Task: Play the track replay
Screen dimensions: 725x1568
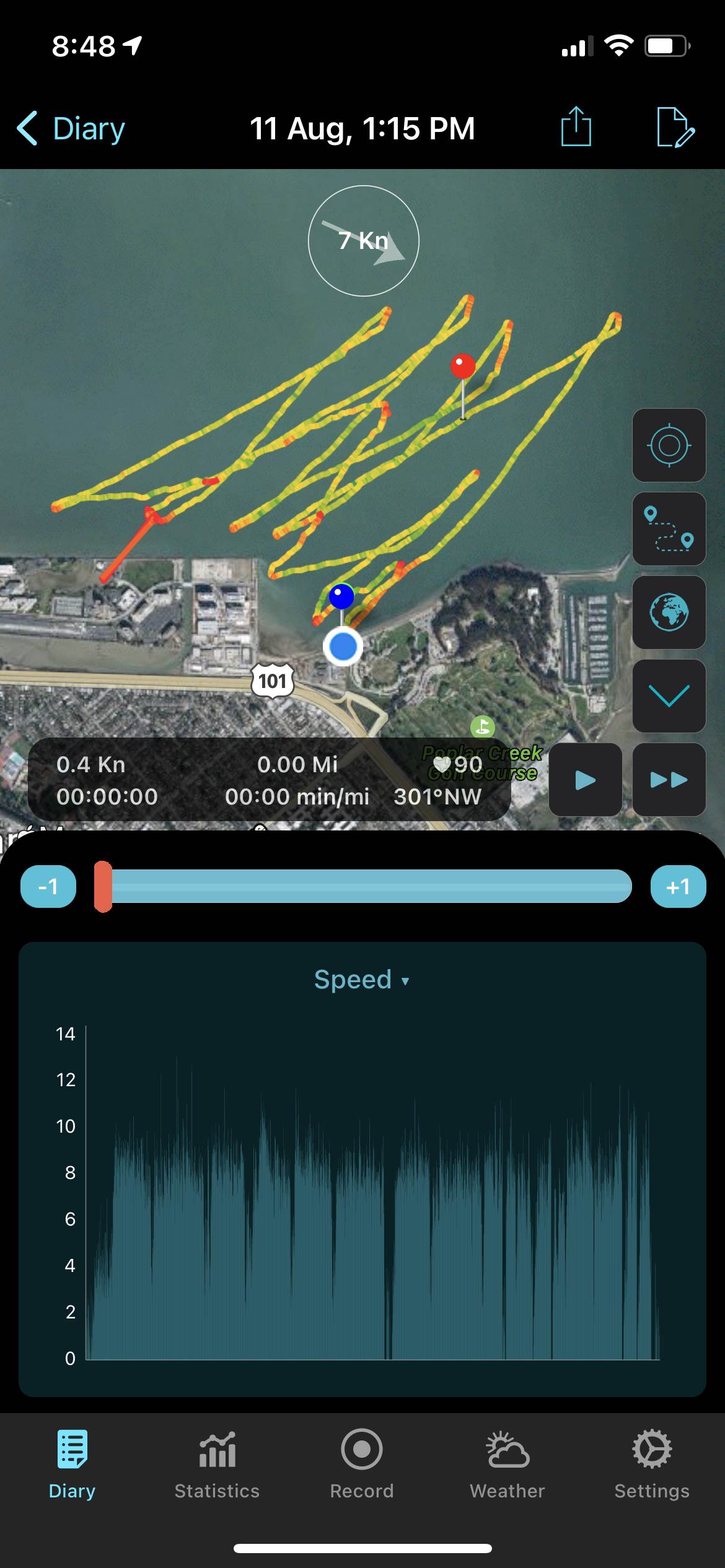Action: pyautogui.click(x=585, y=780)
